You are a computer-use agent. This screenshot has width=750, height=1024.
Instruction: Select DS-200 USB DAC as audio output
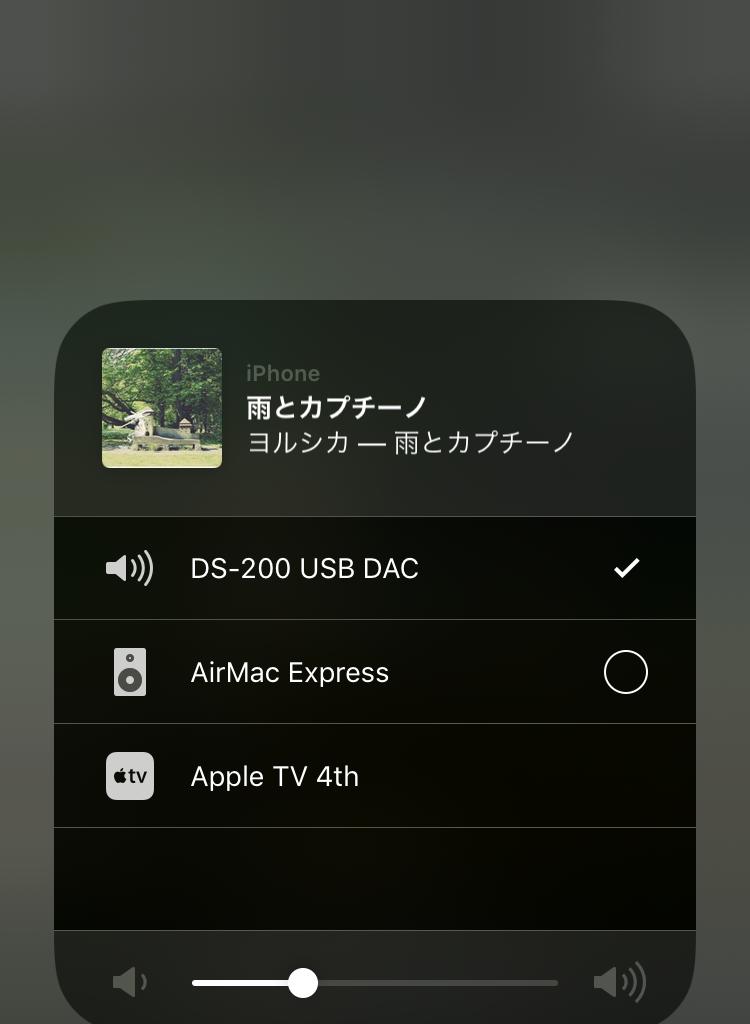point(374,568)
